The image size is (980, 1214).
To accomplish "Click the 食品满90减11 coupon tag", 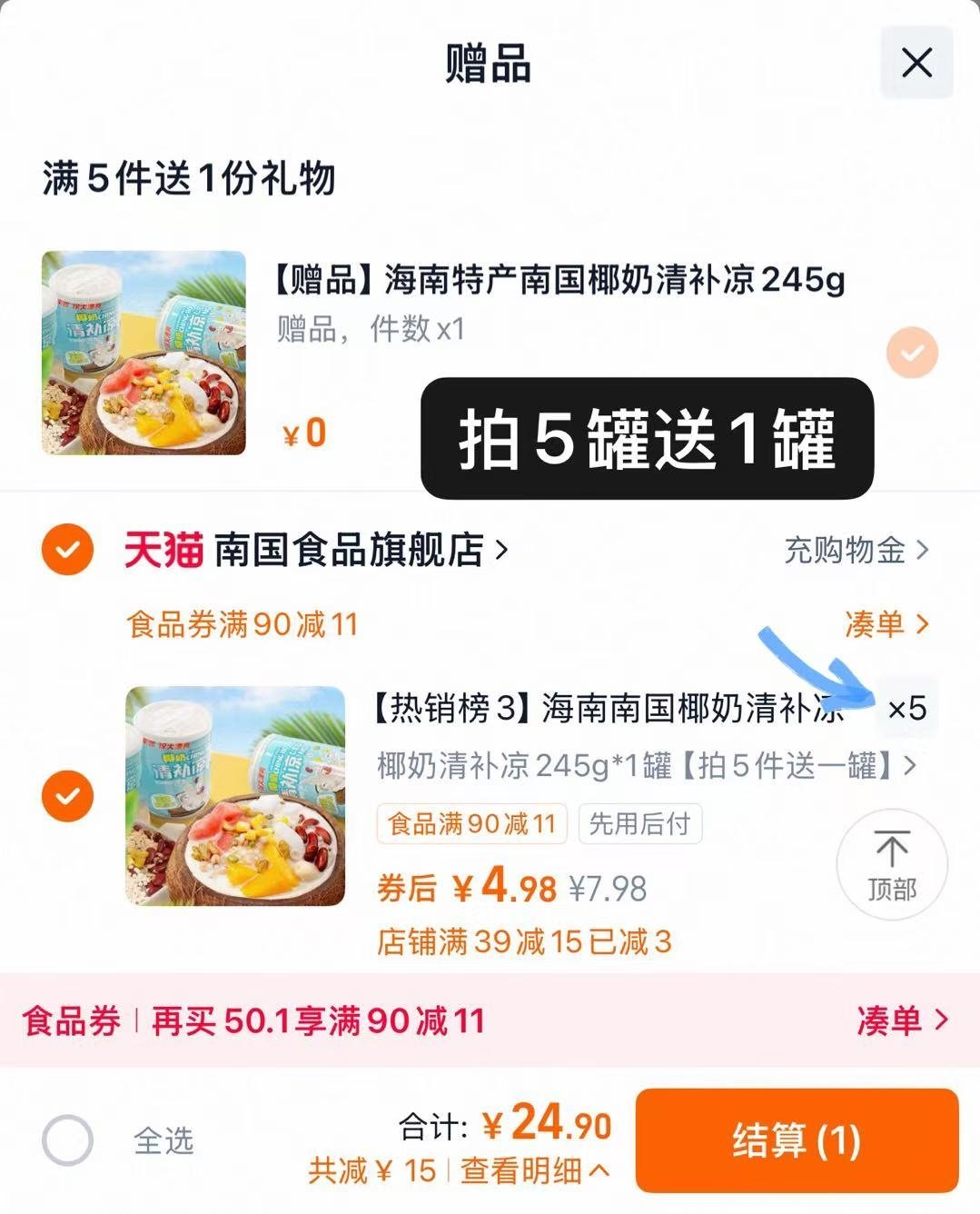I will click(x=471, y=823).
